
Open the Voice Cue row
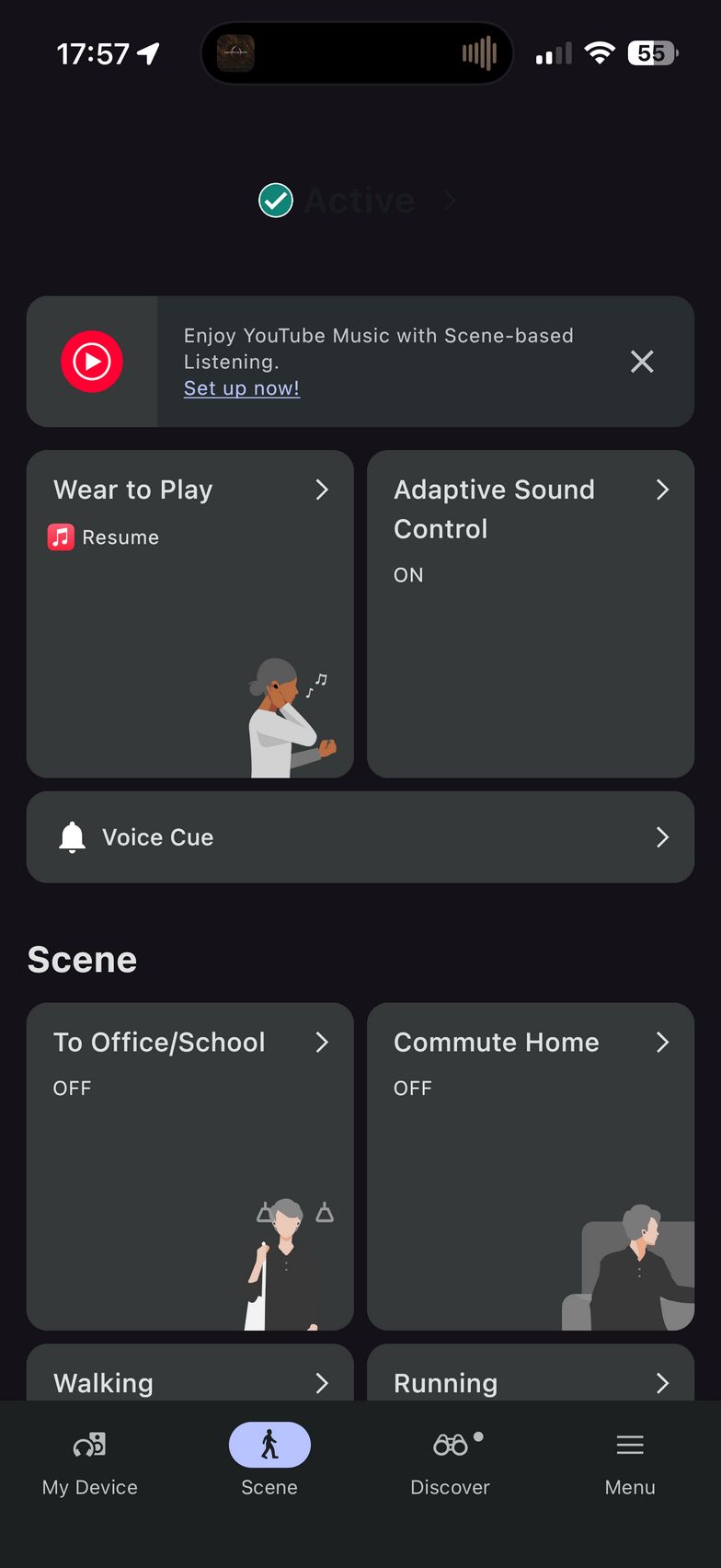(360, 837)
